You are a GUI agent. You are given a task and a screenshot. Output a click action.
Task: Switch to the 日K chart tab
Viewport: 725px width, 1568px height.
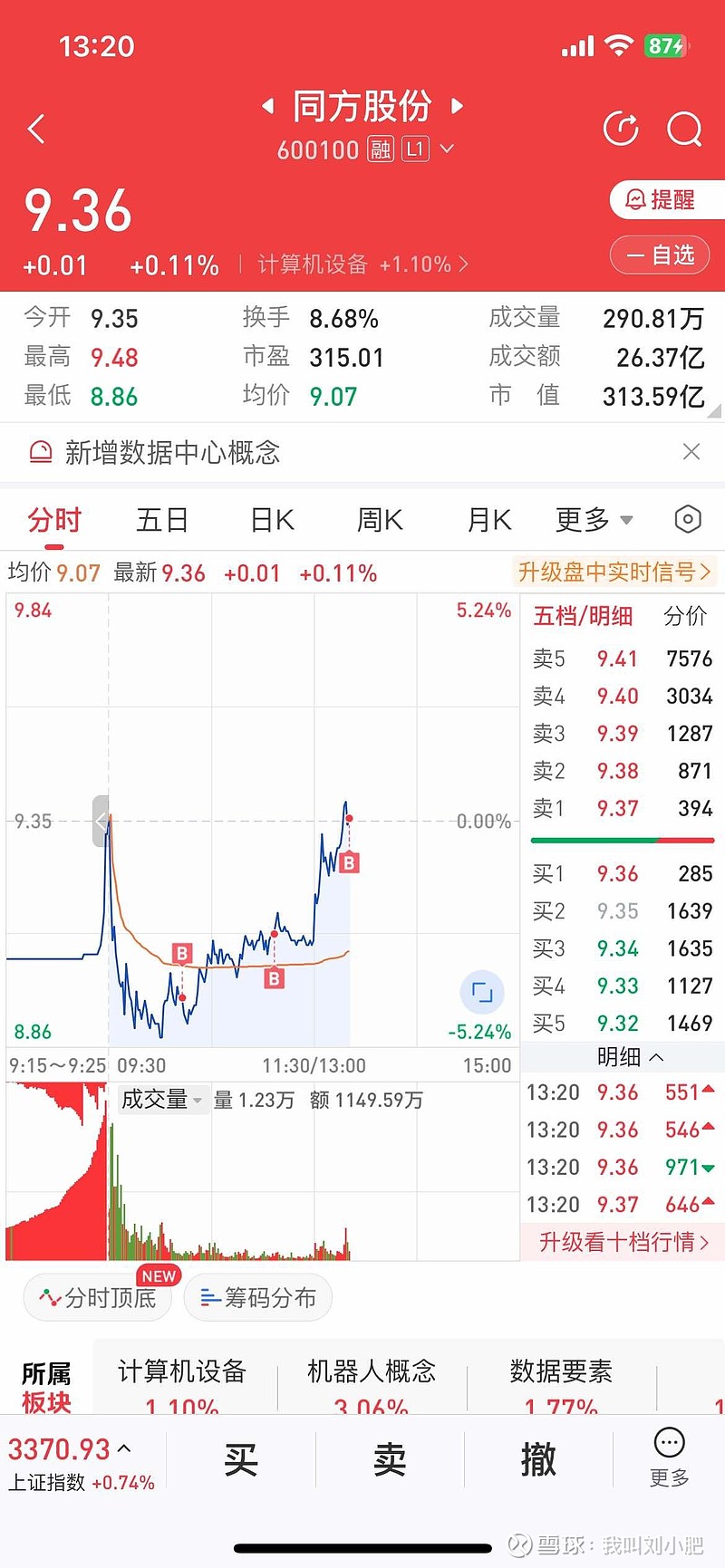click(x=272, y=520)
